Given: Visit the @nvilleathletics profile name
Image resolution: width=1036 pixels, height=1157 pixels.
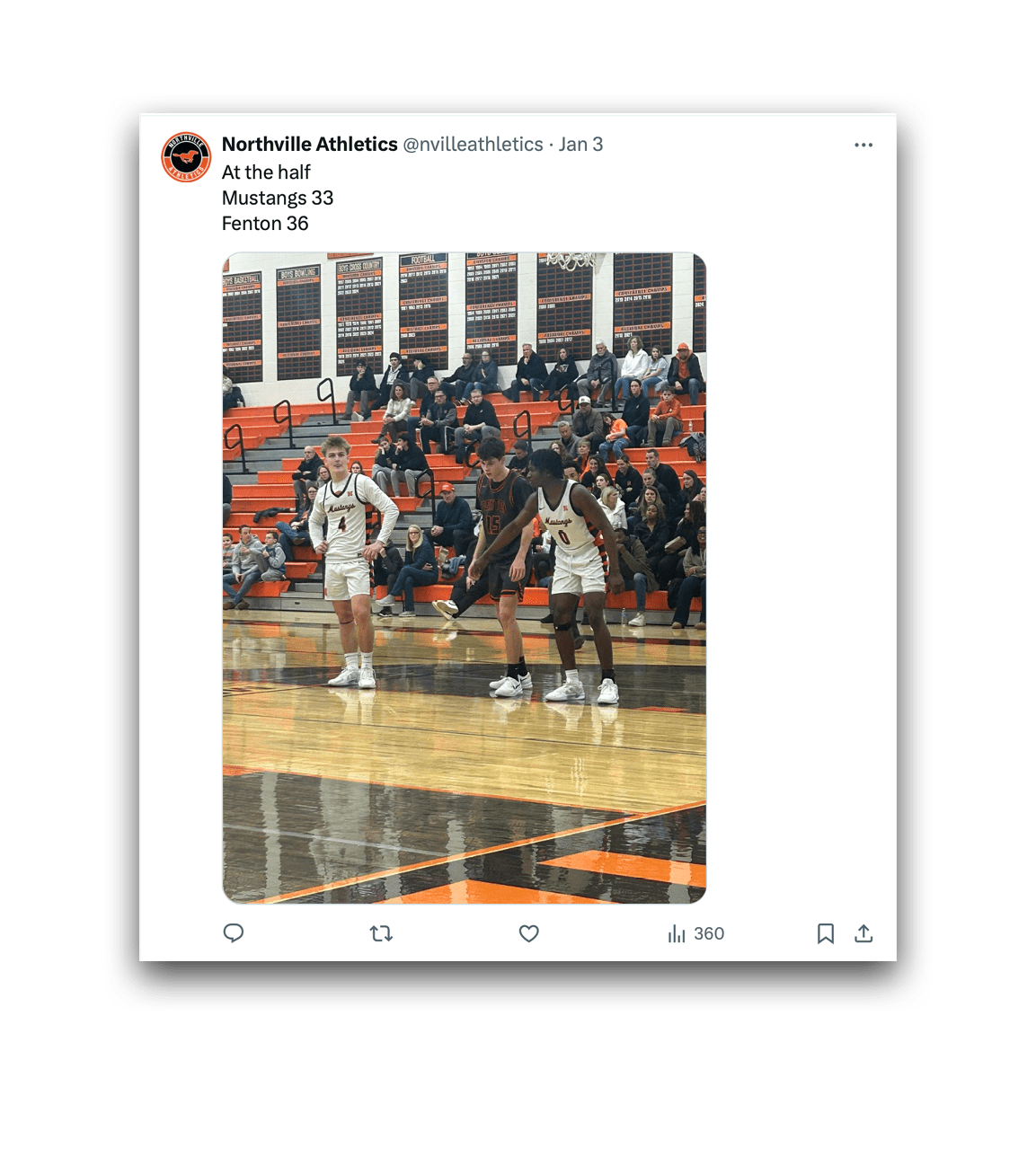Looking at the screenshot, I should point(309,144).
